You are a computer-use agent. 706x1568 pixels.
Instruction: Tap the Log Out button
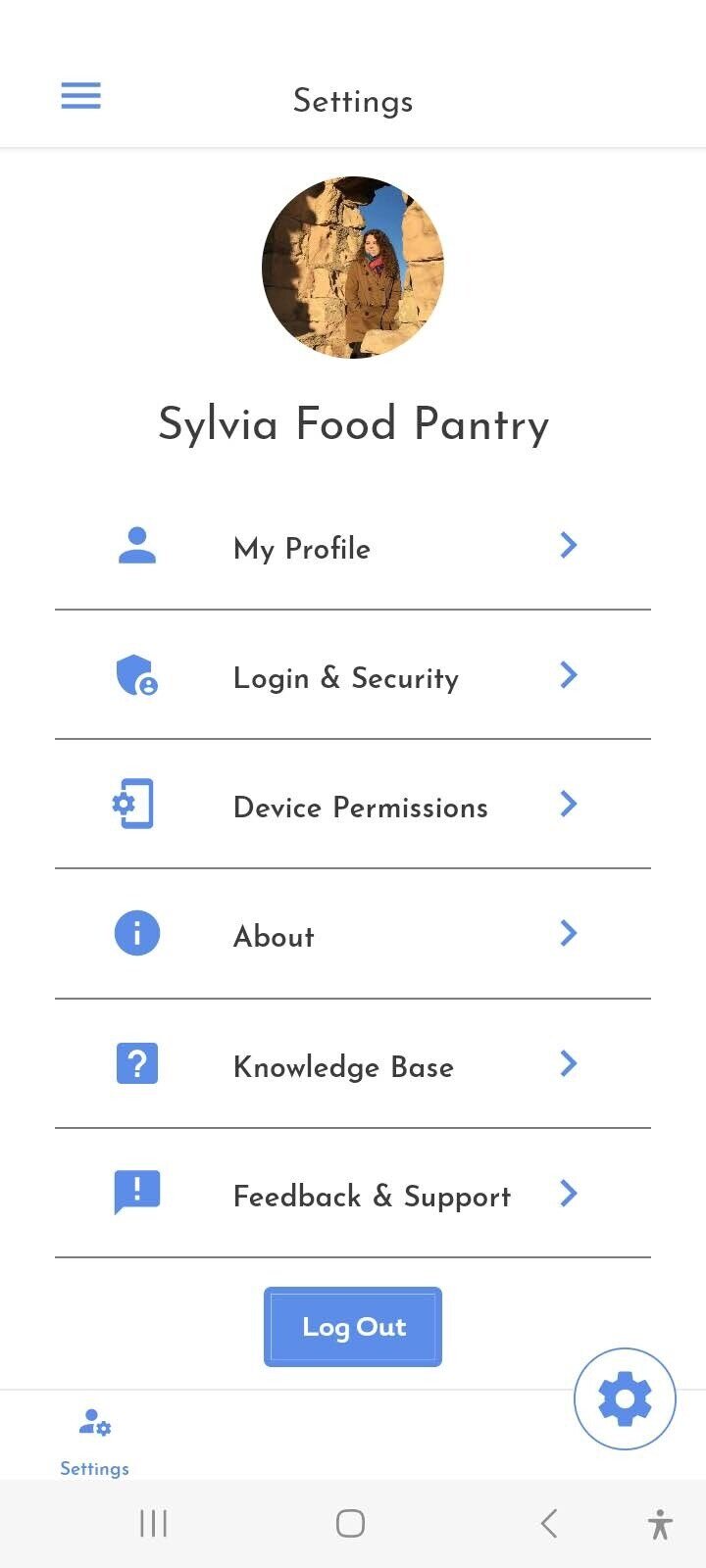click(x=353, y=1326)
